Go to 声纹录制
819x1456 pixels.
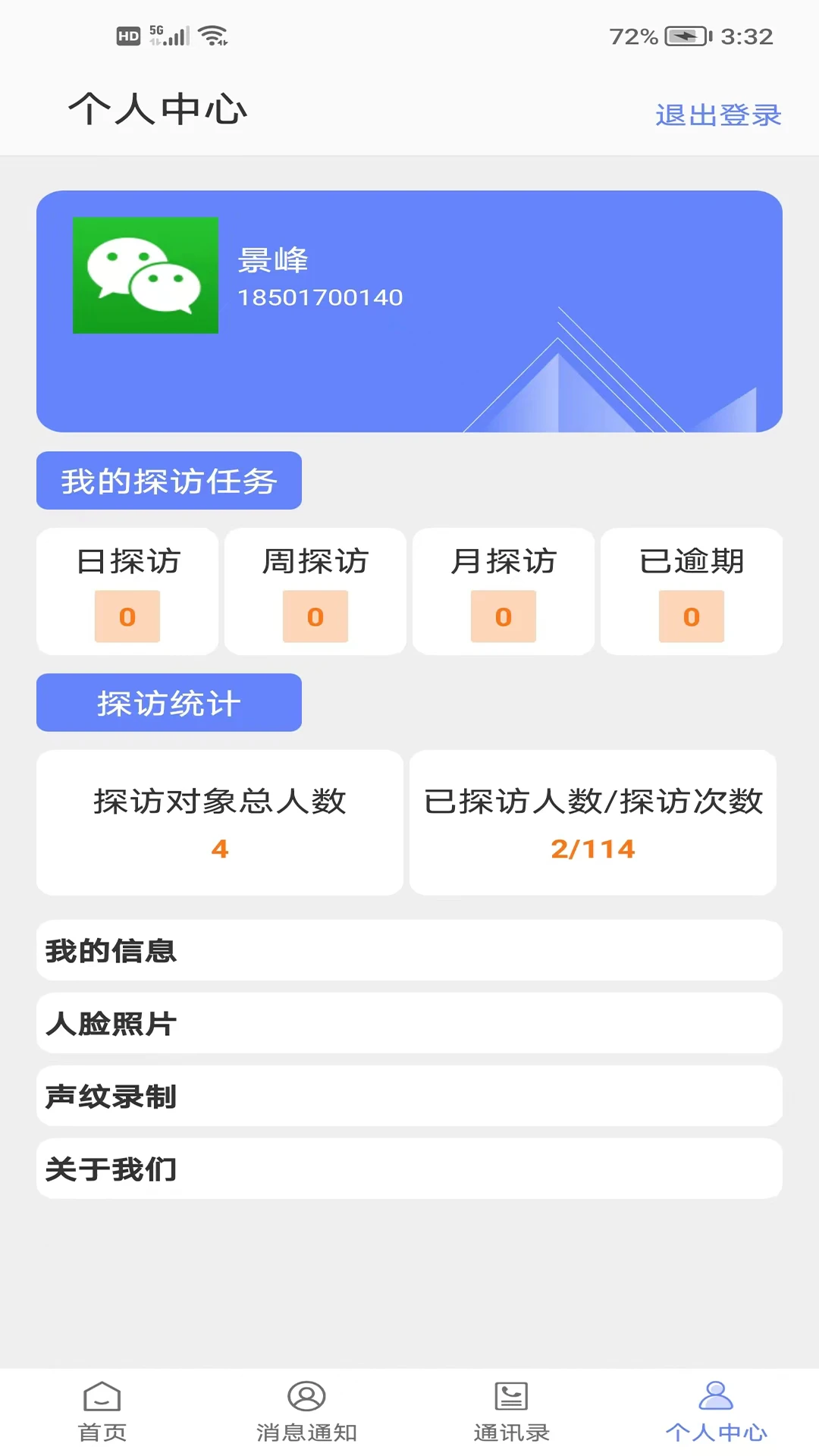pyautogui.click(x=409, y=1096)
